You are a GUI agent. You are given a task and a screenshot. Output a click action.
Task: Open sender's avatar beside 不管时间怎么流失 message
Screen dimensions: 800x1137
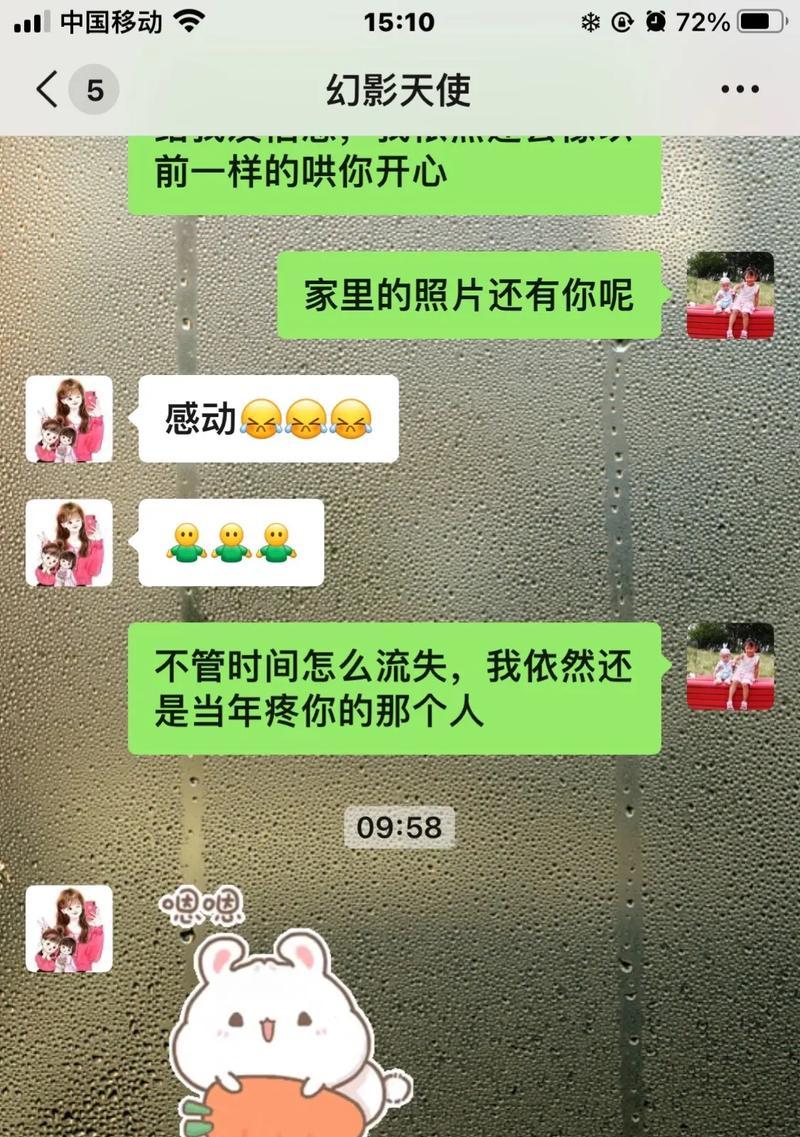[730, 666]
